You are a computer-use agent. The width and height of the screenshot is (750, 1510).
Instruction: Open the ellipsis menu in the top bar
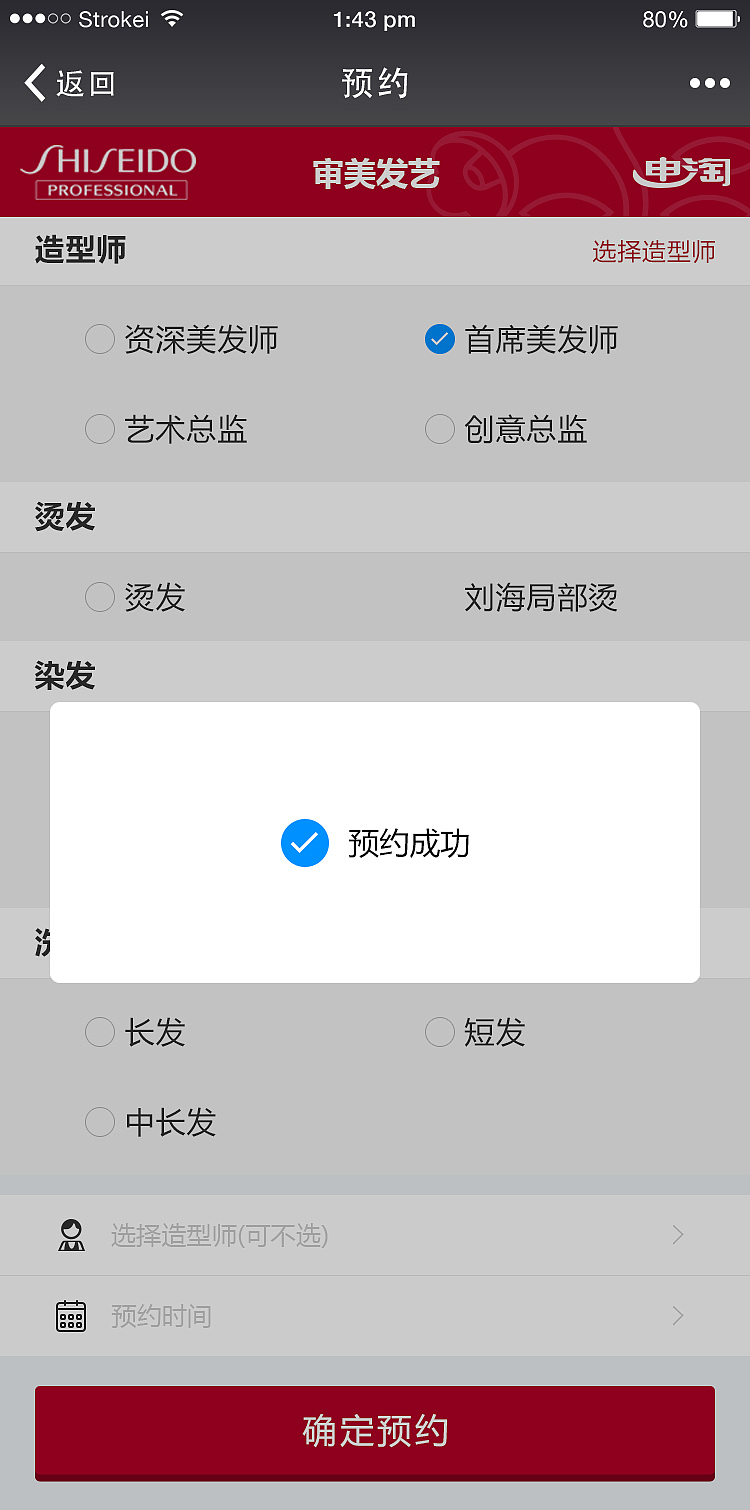point(708,83)
